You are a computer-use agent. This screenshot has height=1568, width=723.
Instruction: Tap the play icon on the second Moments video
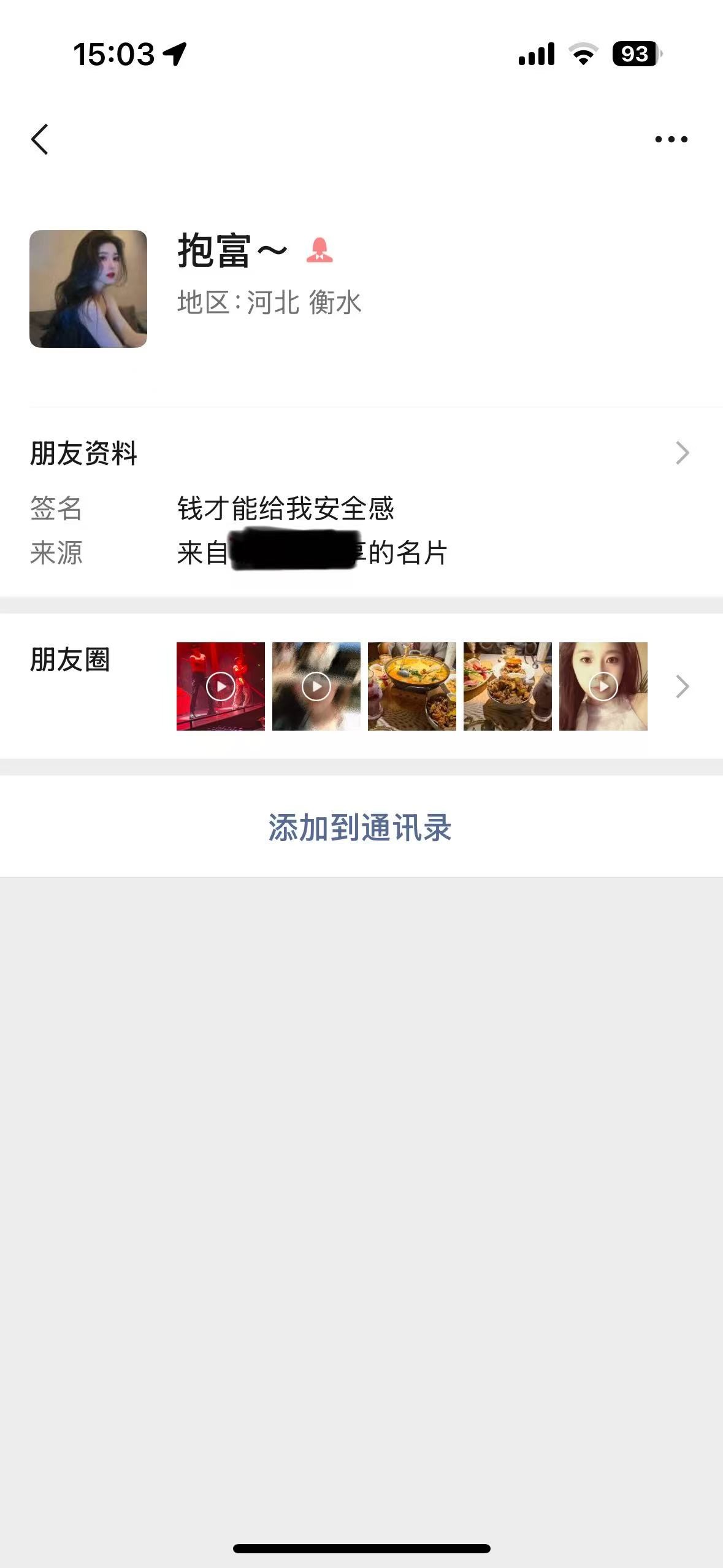(316, 687)
